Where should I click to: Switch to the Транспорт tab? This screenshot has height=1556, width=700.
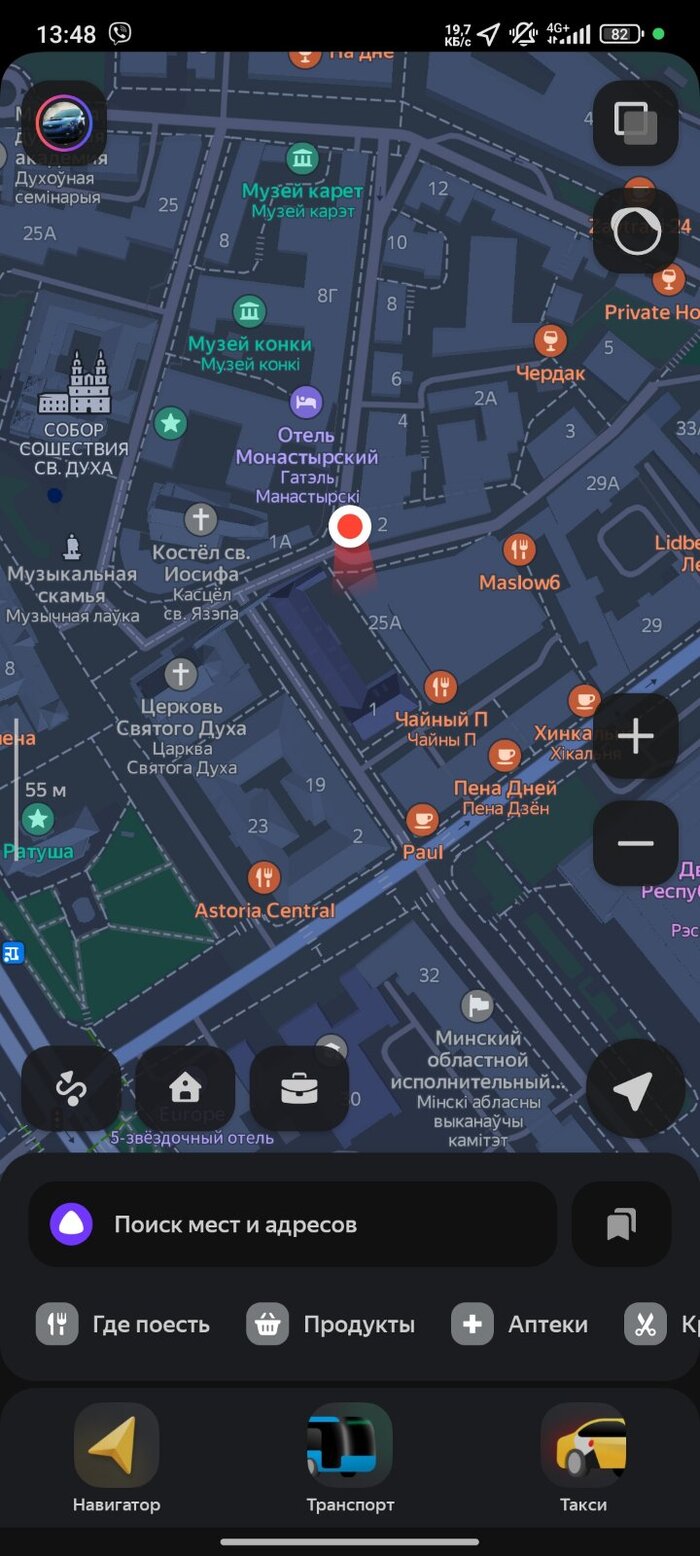tap(350, 1458)
